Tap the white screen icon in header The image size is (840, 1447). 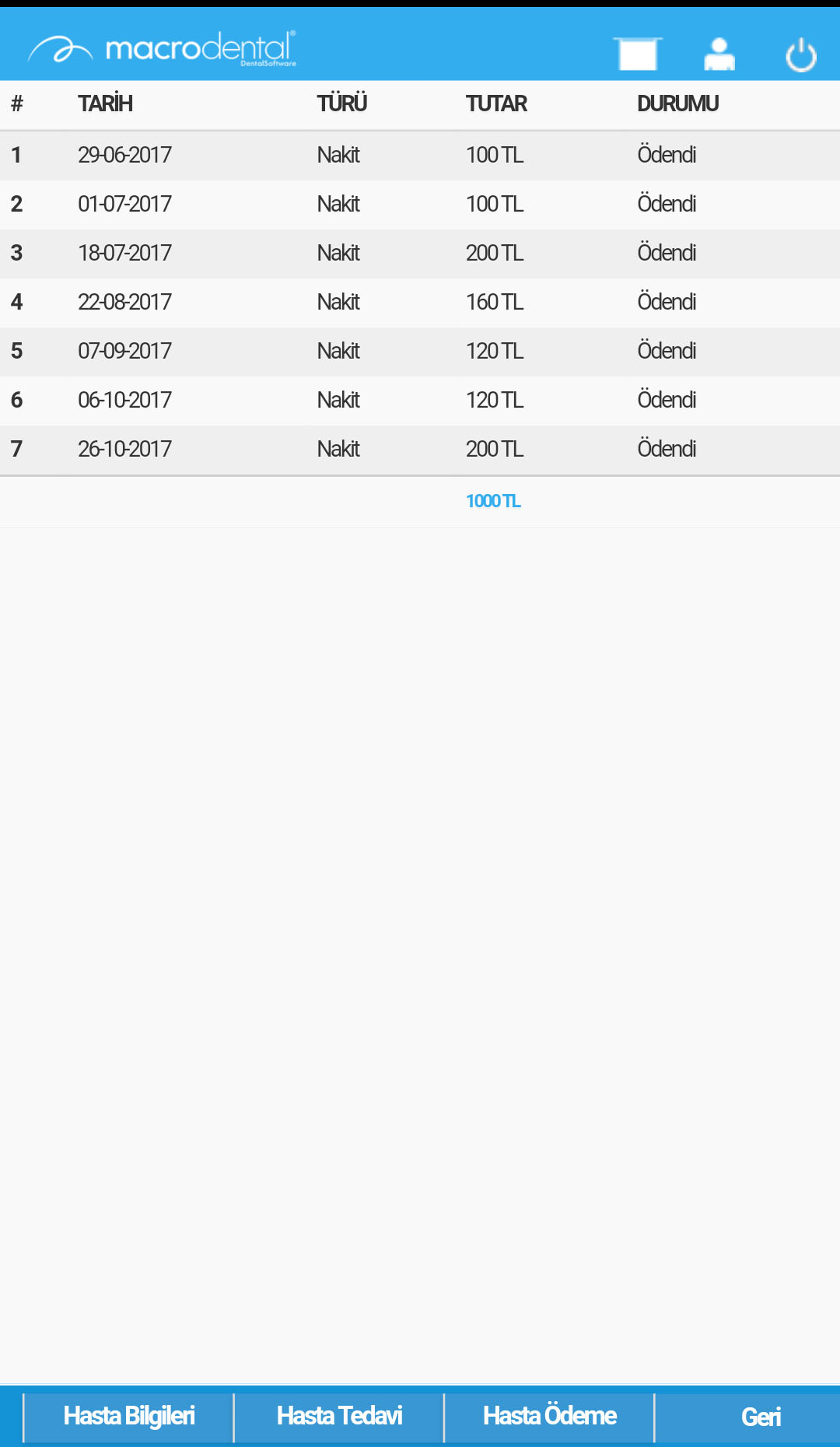[638, 54]
